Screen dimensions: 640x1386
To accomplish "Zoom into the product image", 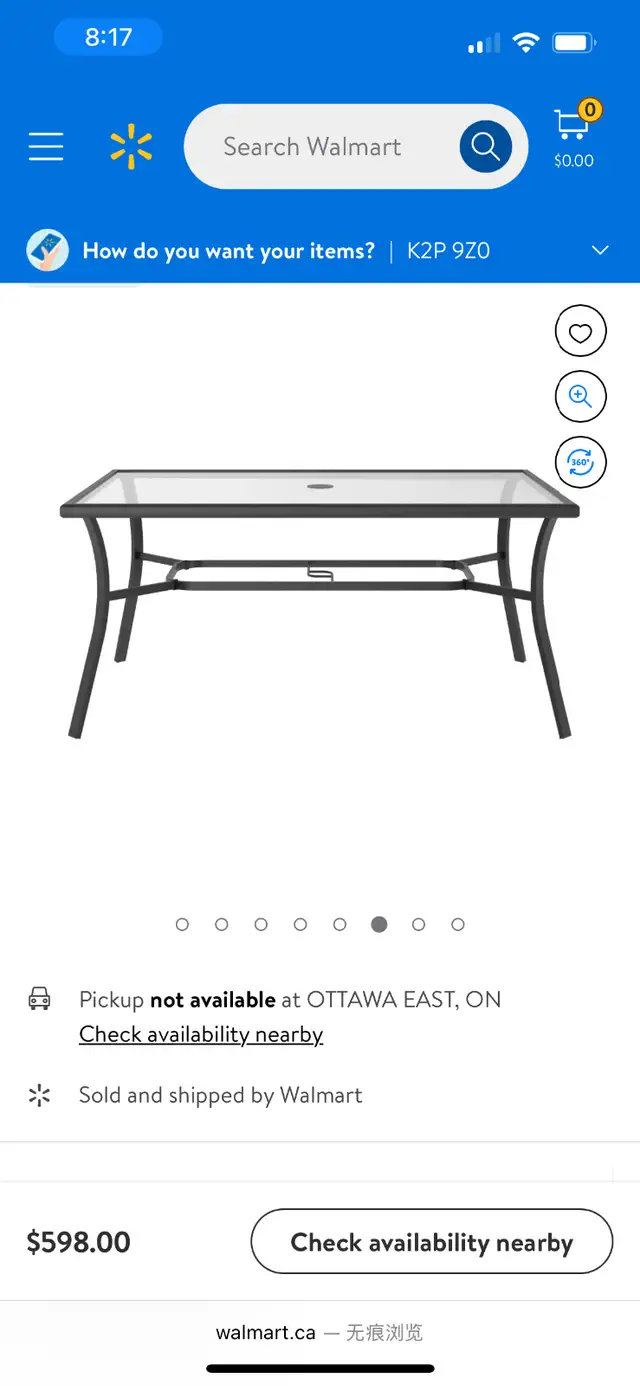I will pos(581,396).
